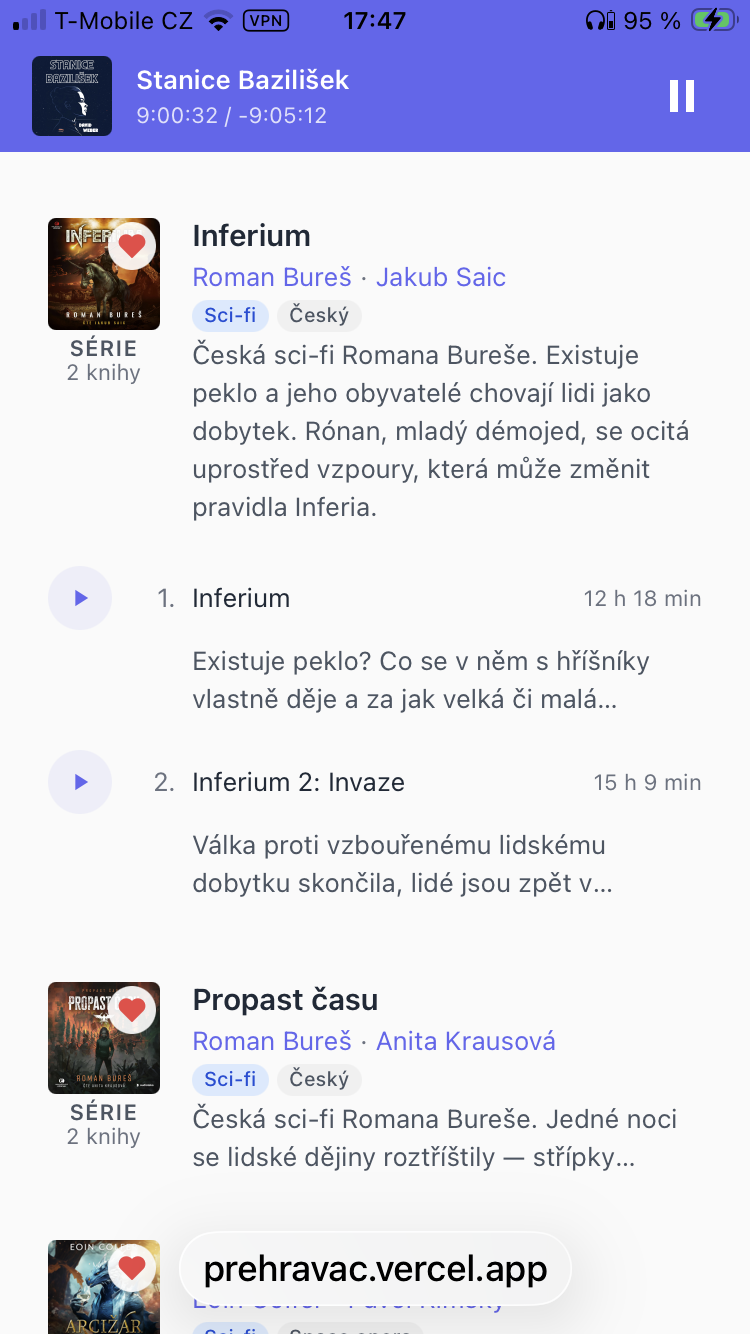750x1334 pixels.
Task: Open narrator Jakub Saic
Action: coord(441,277)
